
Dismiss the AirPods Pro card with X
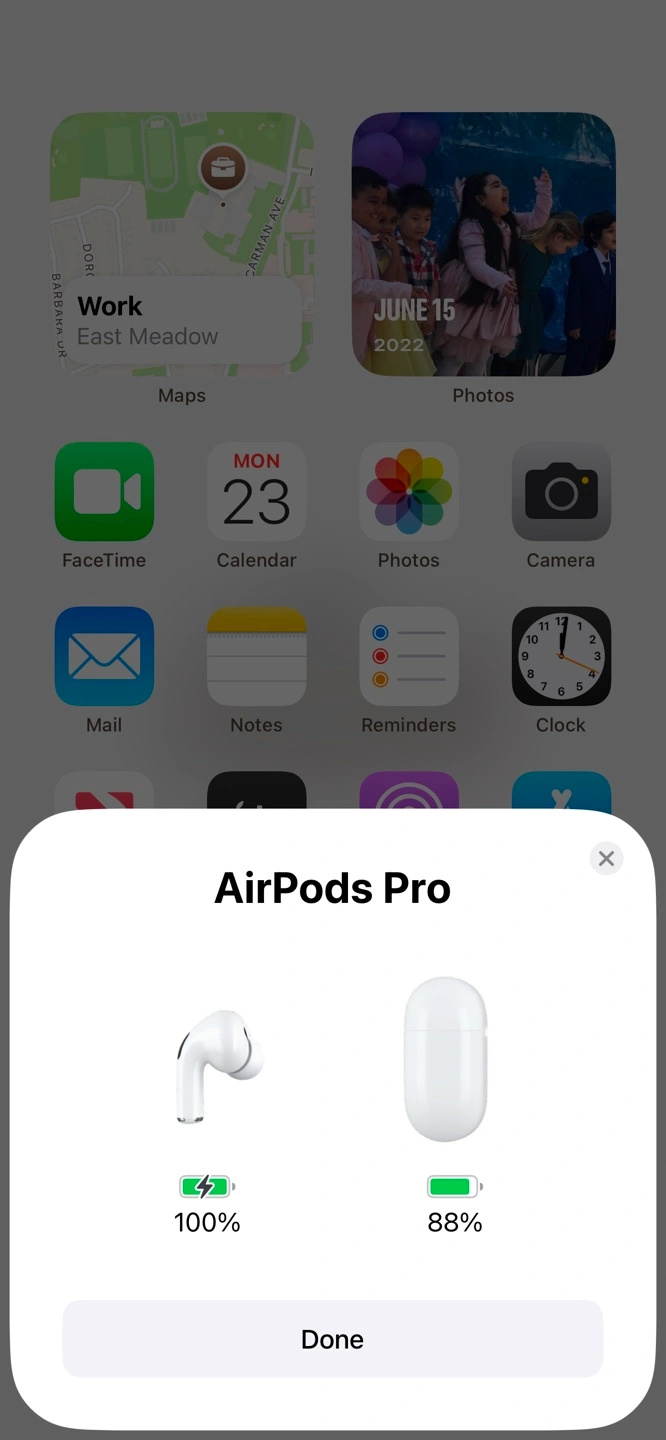606,858
